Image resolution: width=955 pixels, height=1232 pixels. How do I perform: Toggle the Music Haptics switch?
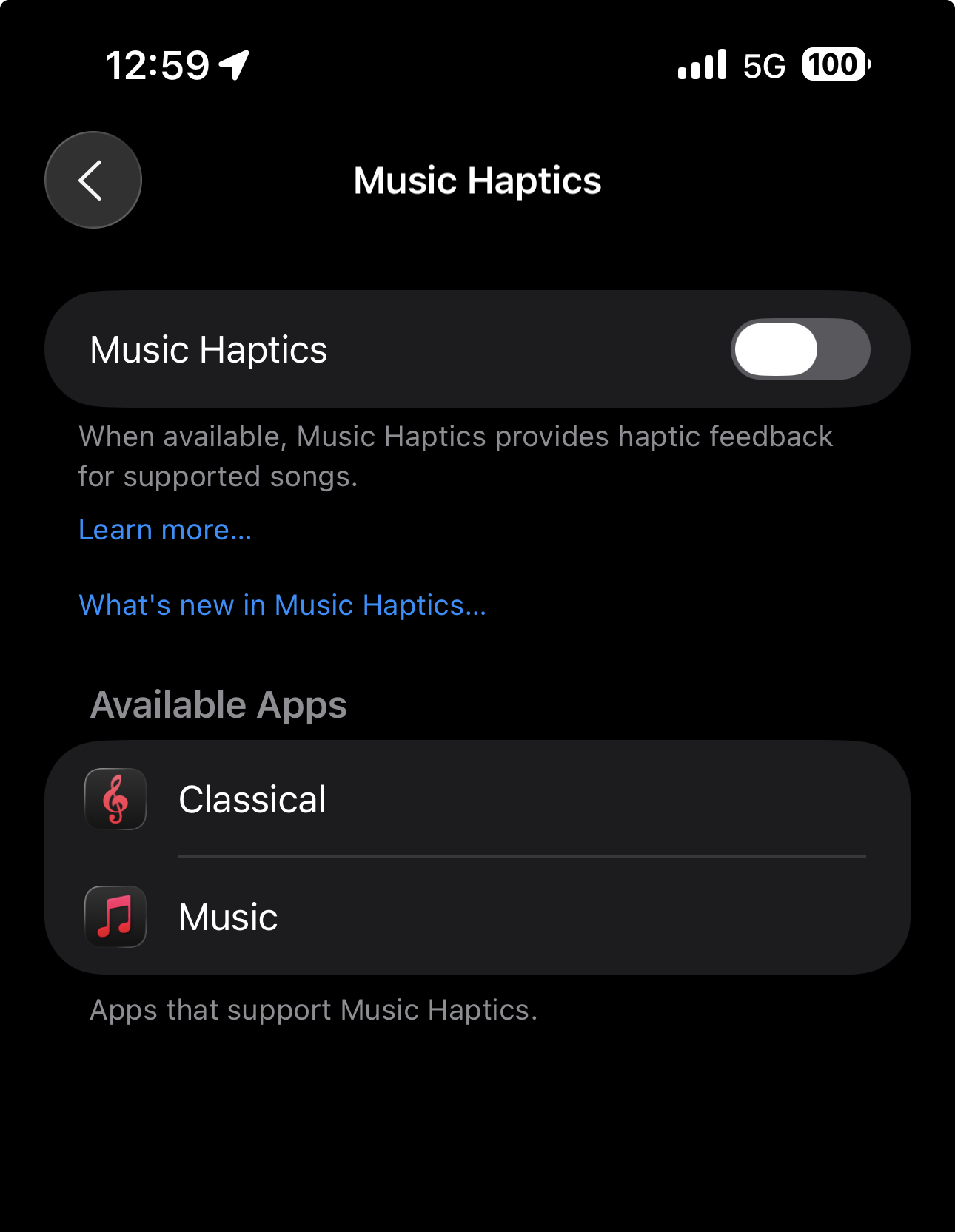coord(800,349)
